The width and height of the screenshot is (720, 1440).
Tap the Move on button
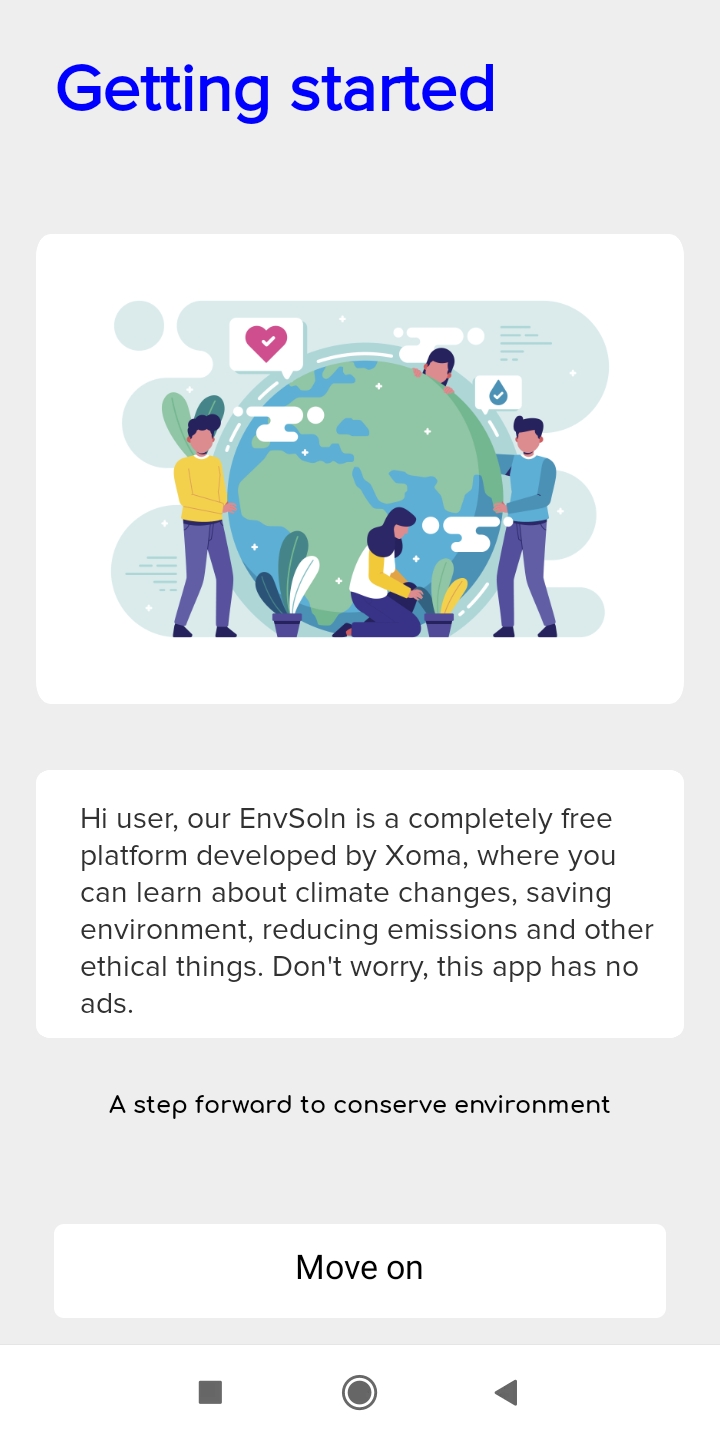click(x=360, y=1270)
